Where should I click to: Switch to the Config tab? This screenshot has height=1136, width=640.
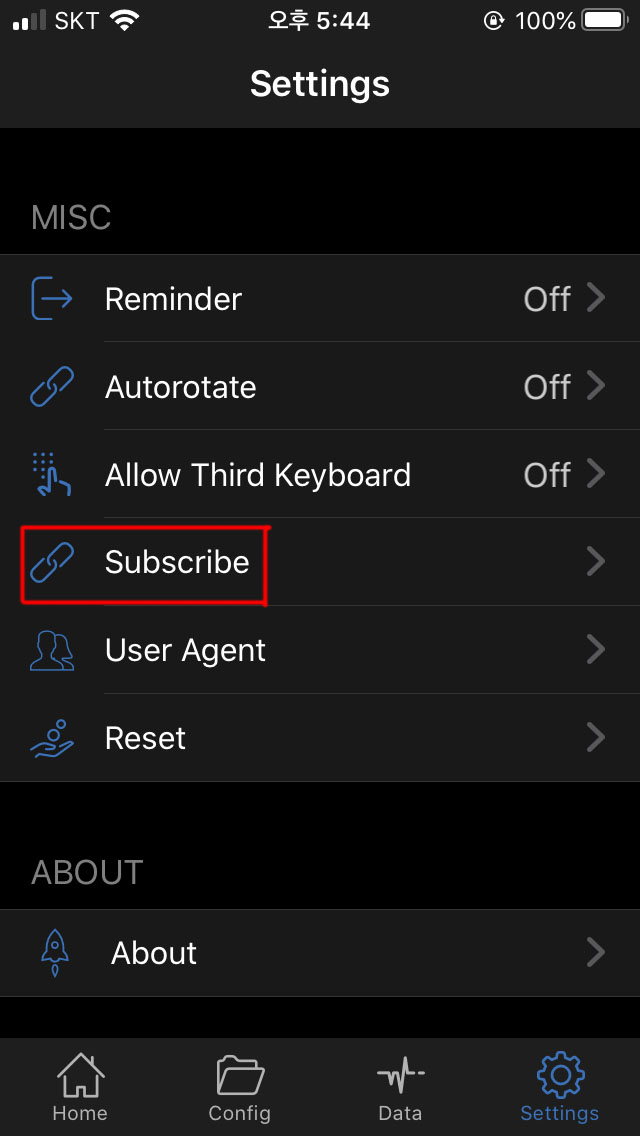coord(240,1088)
